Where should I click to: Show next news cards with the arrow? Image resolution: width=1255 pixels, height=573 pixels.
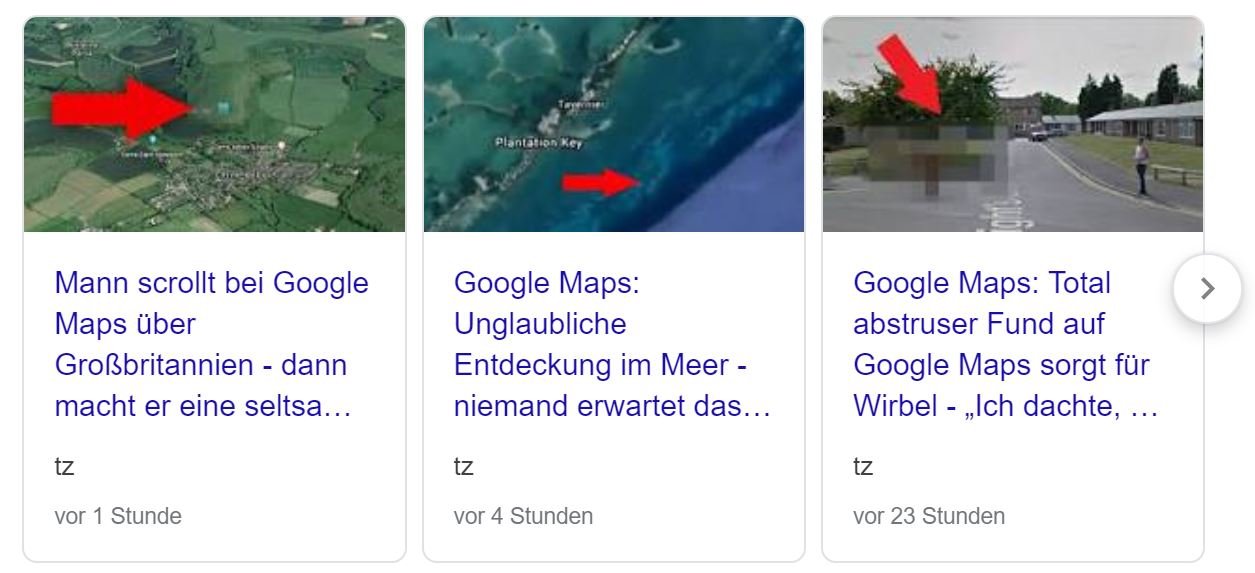(x=1207, y=289)
